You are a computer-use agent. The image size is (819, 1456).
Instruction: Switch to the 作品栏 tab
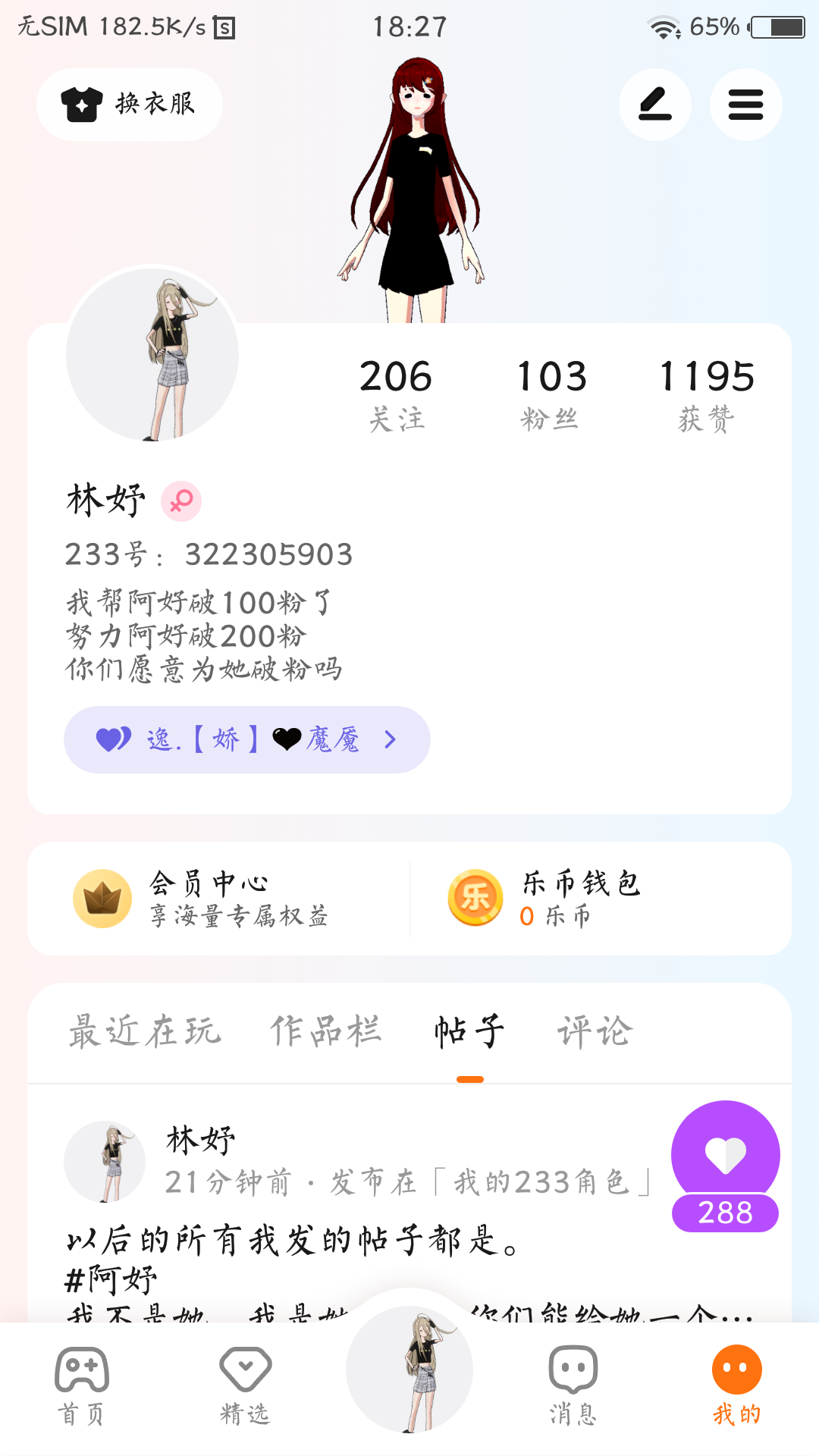(x=326, y=1032)
